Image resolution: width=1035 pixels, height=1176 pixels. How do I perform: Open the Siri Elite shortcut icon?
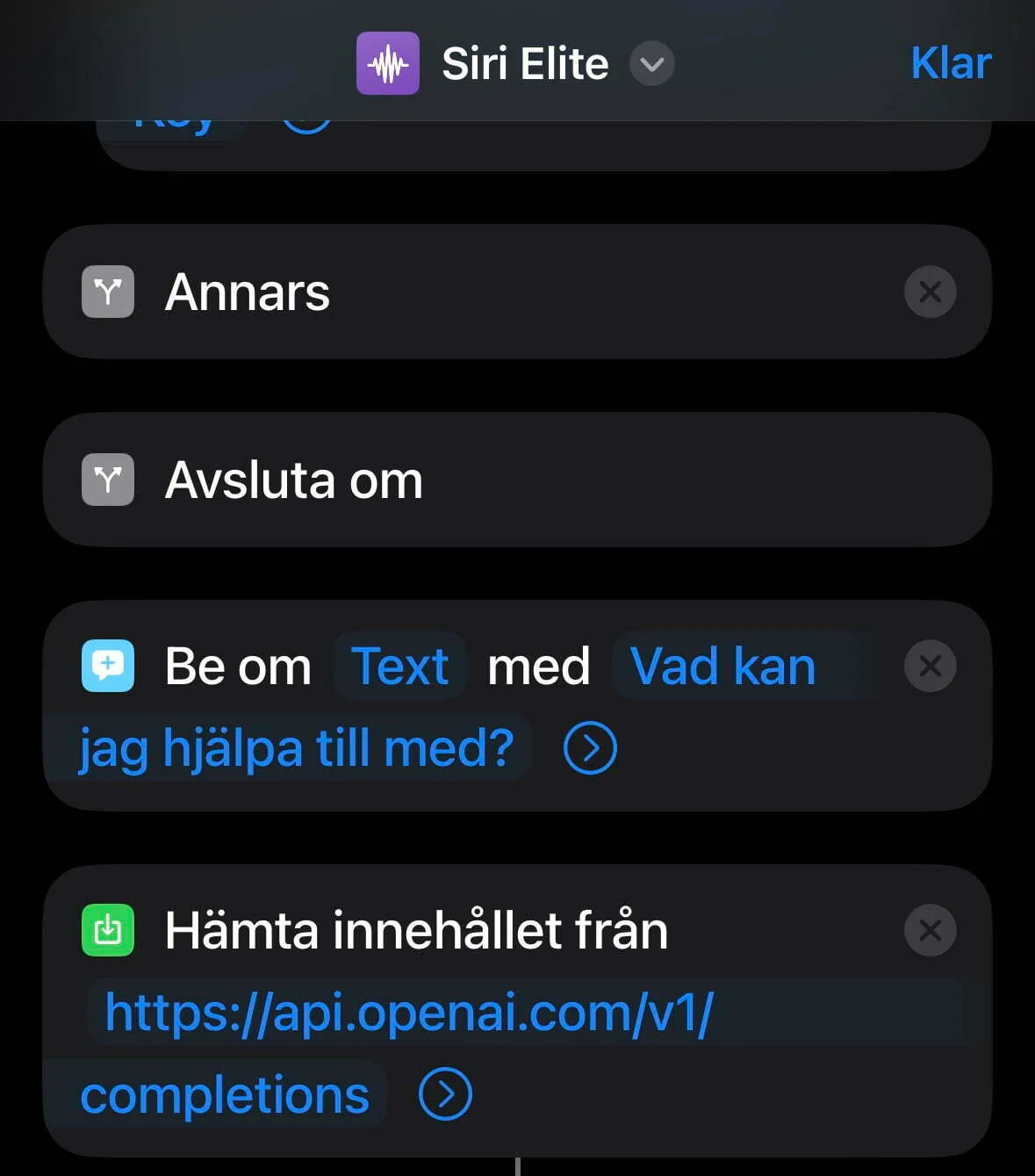tap(388, 63)
